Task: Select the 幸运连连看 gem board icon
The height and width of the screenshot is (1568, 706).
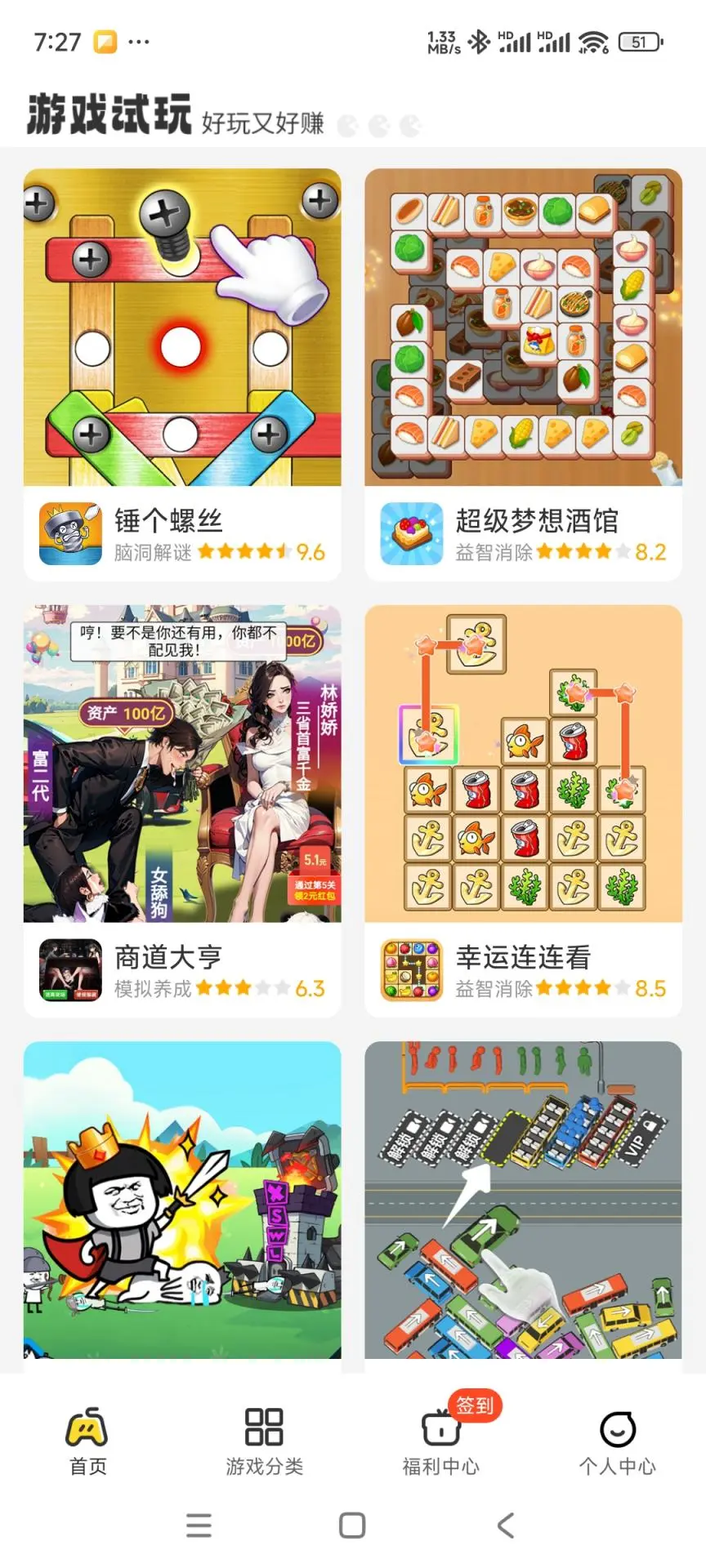Action: pyautogui.click(x=411, y=971)
